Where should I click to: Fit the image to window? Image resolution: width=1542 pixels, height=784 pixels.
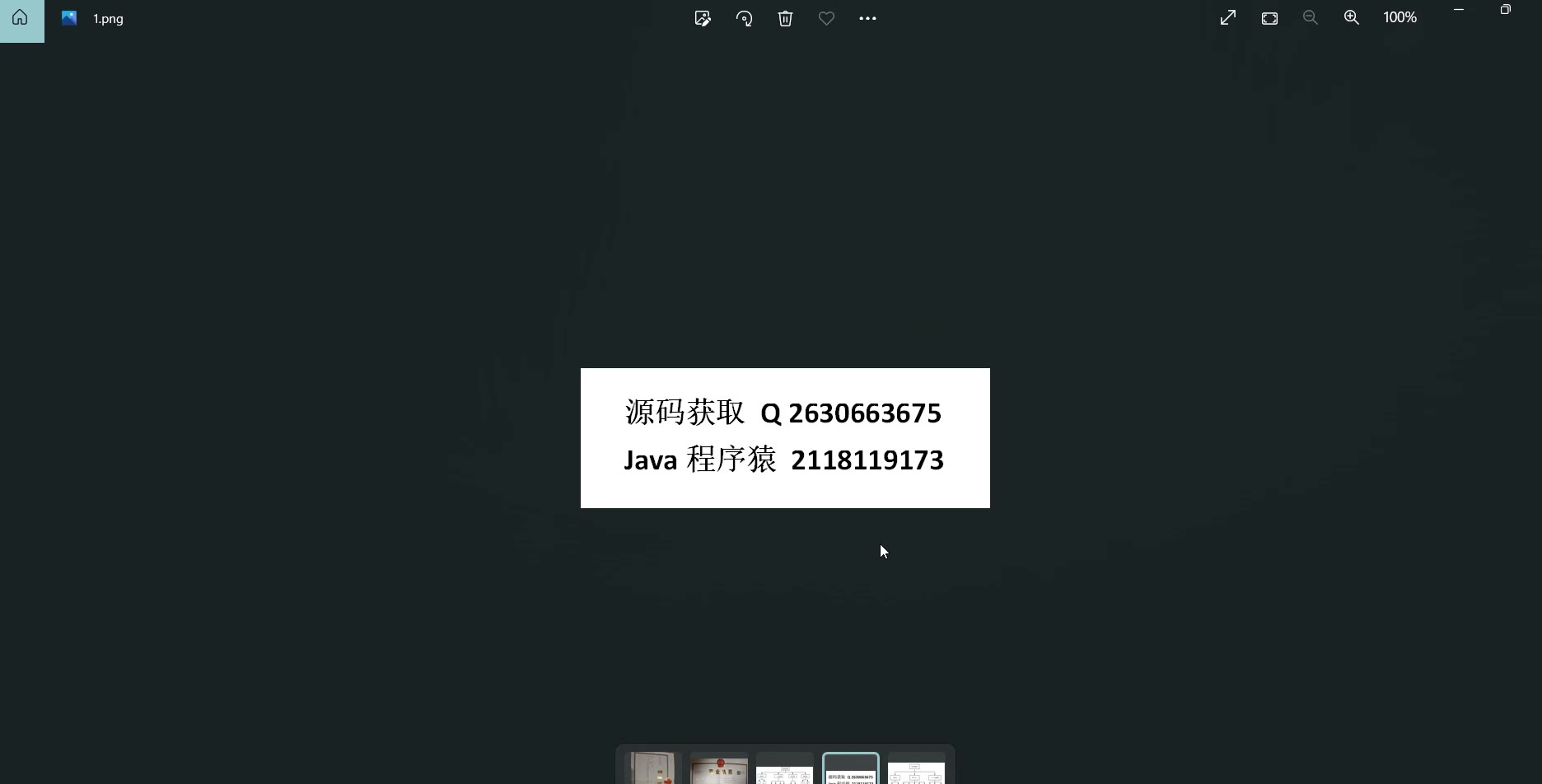tap(1269, 18)
